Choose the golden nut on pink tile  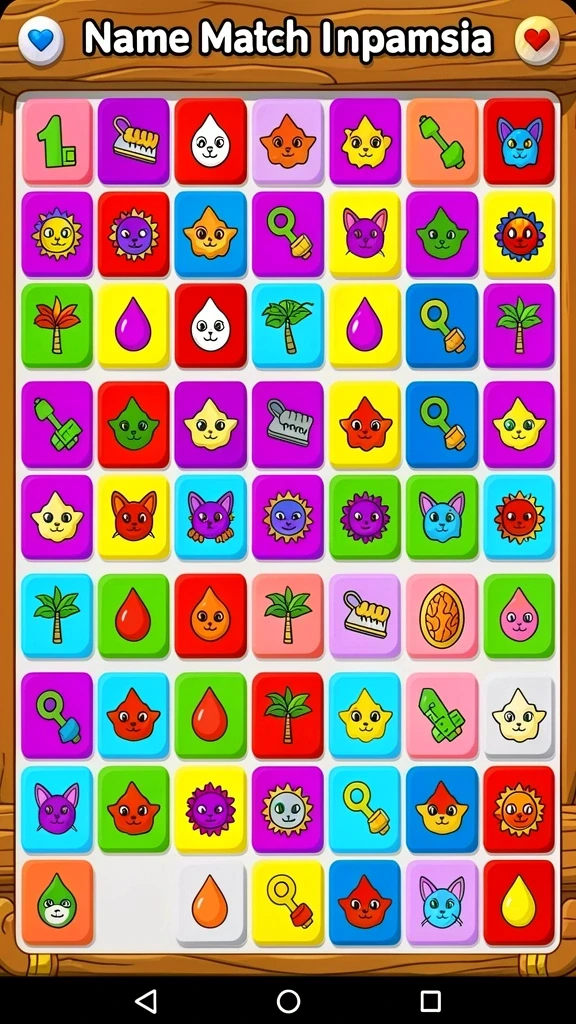tap(442, 615)
